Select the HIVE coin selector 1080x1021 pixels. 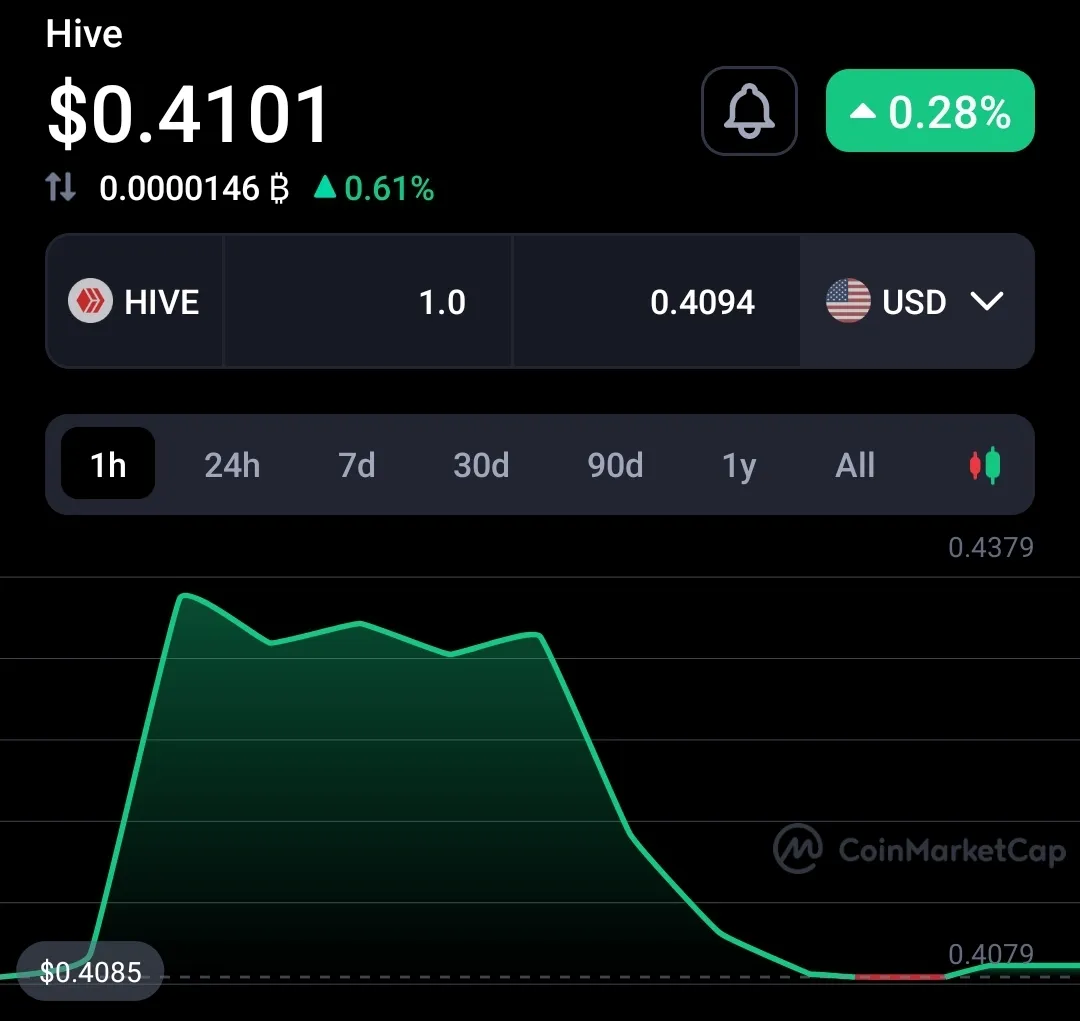[135, 302]
